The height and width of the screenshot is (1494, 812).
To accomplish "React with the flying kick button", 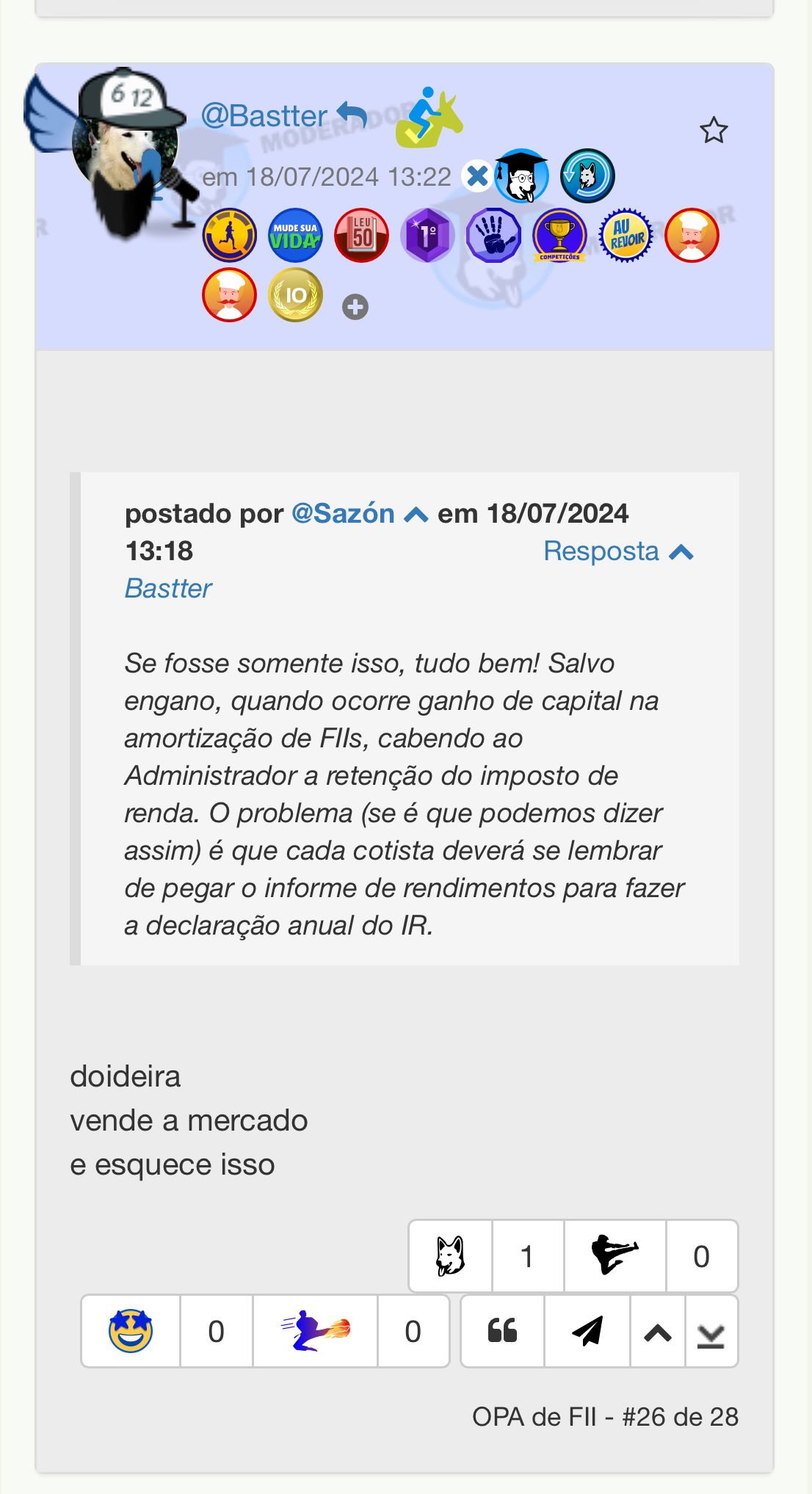I will [615, 1256].
